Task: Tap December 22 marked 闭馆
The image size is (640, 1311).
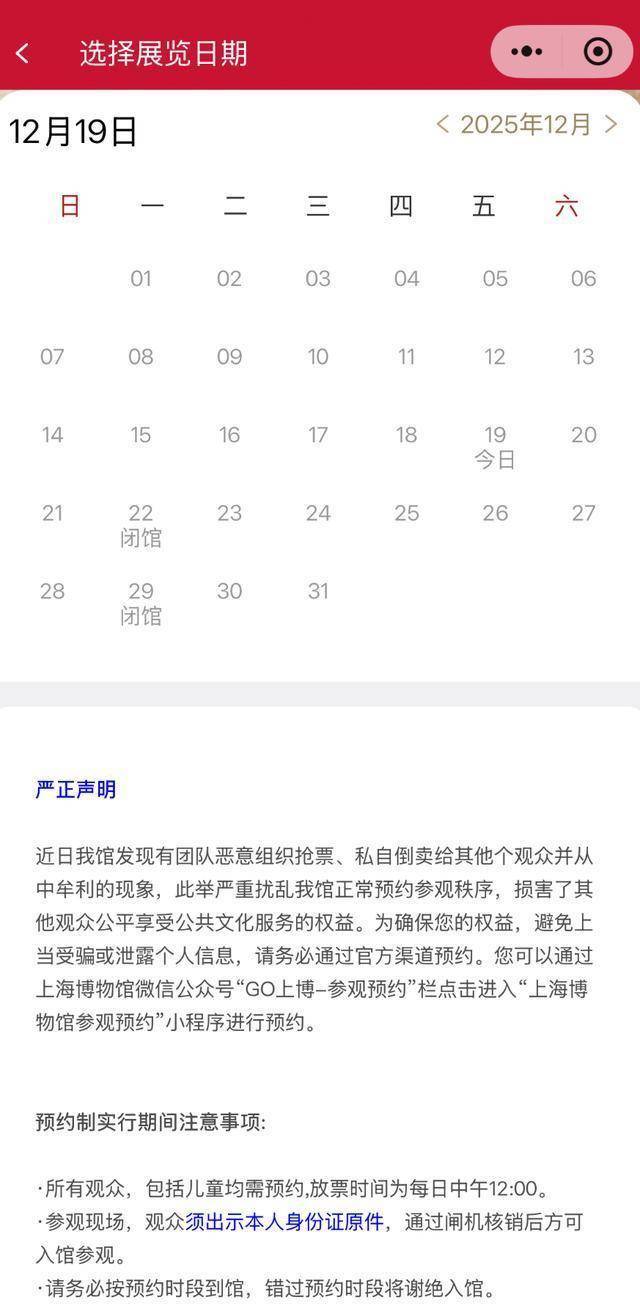Action: [141, 524]
